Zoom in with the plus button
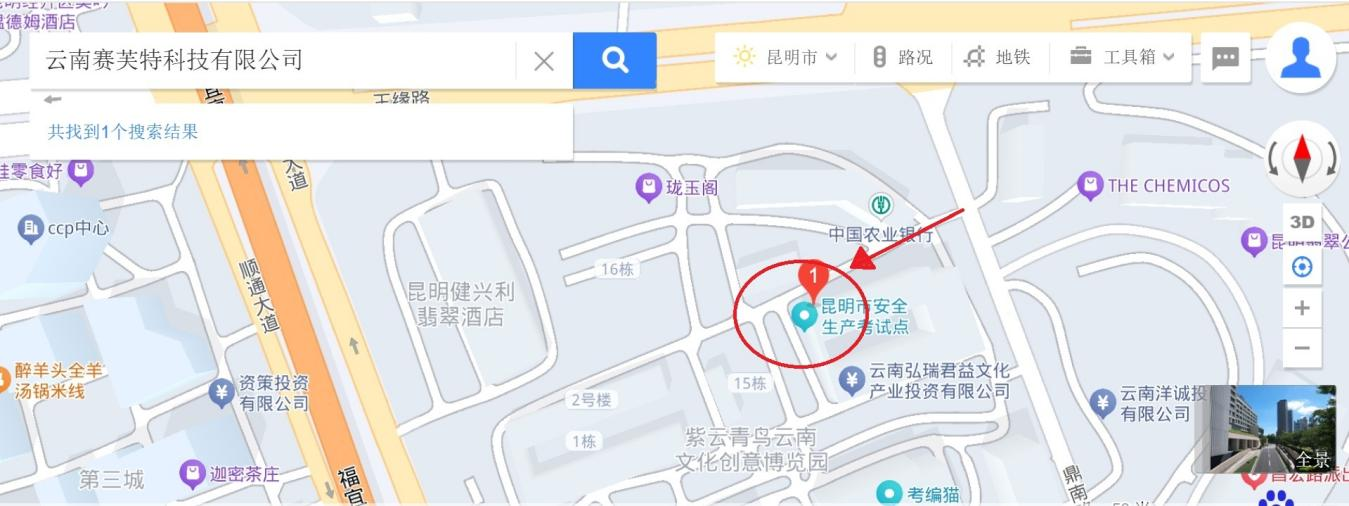The image size is (1349, 506). tap(1301, 308)
